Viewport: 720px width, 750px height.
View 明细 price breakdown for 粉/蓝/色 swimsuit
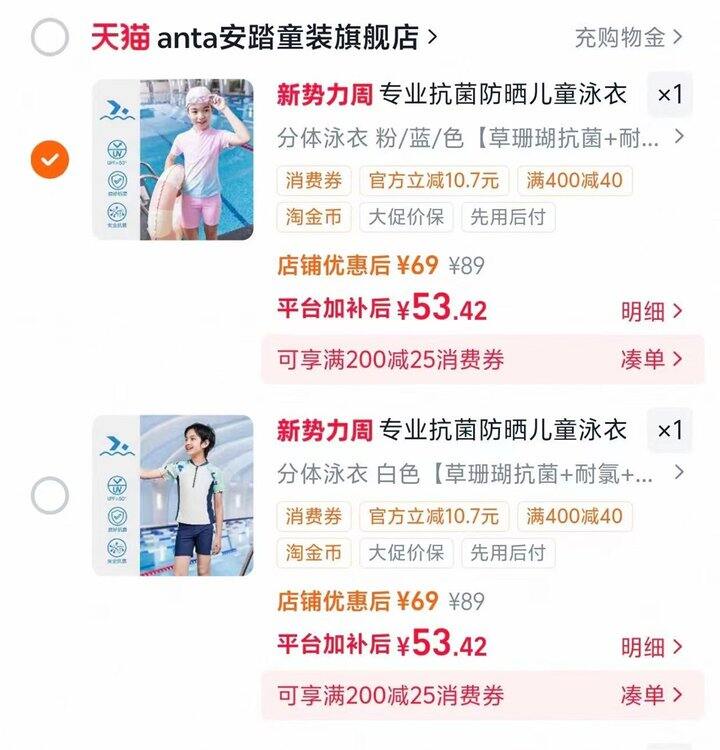pyautogui.click(x=652, y=311)
